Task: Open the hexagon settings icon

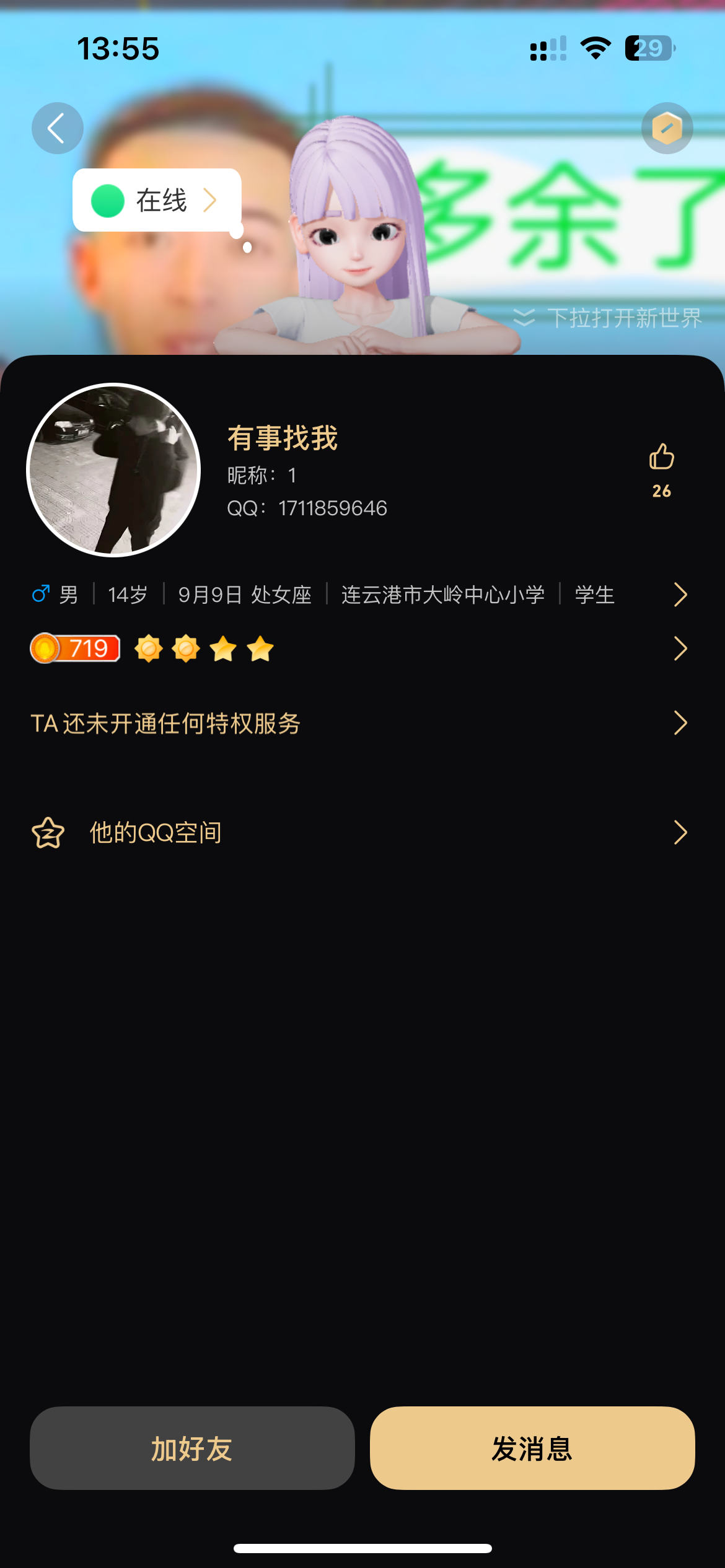Action: [667, 128]
